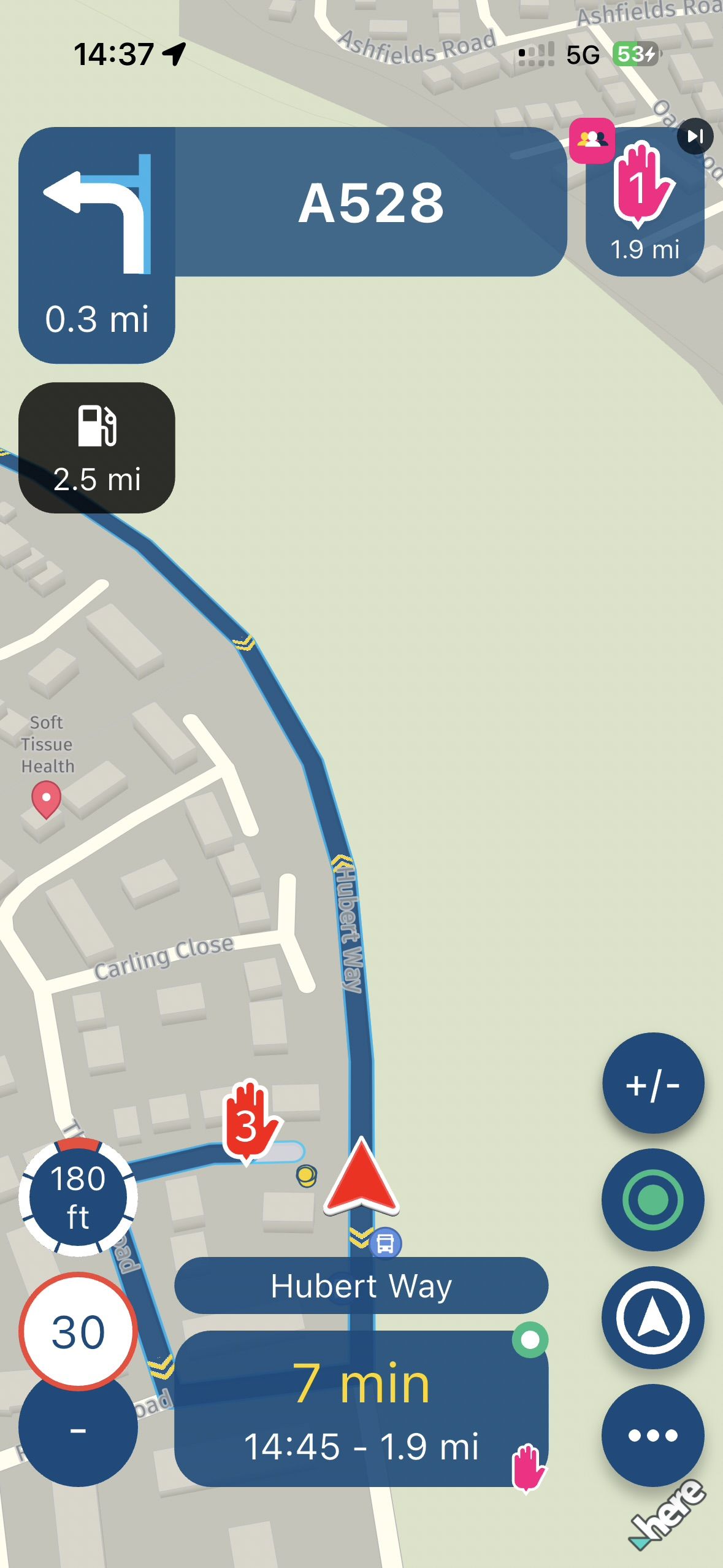Tap the bus stop icon on Hubert Way
Image resolution: width=723 pixels, height=1568 pixels.
point(385,1243)
